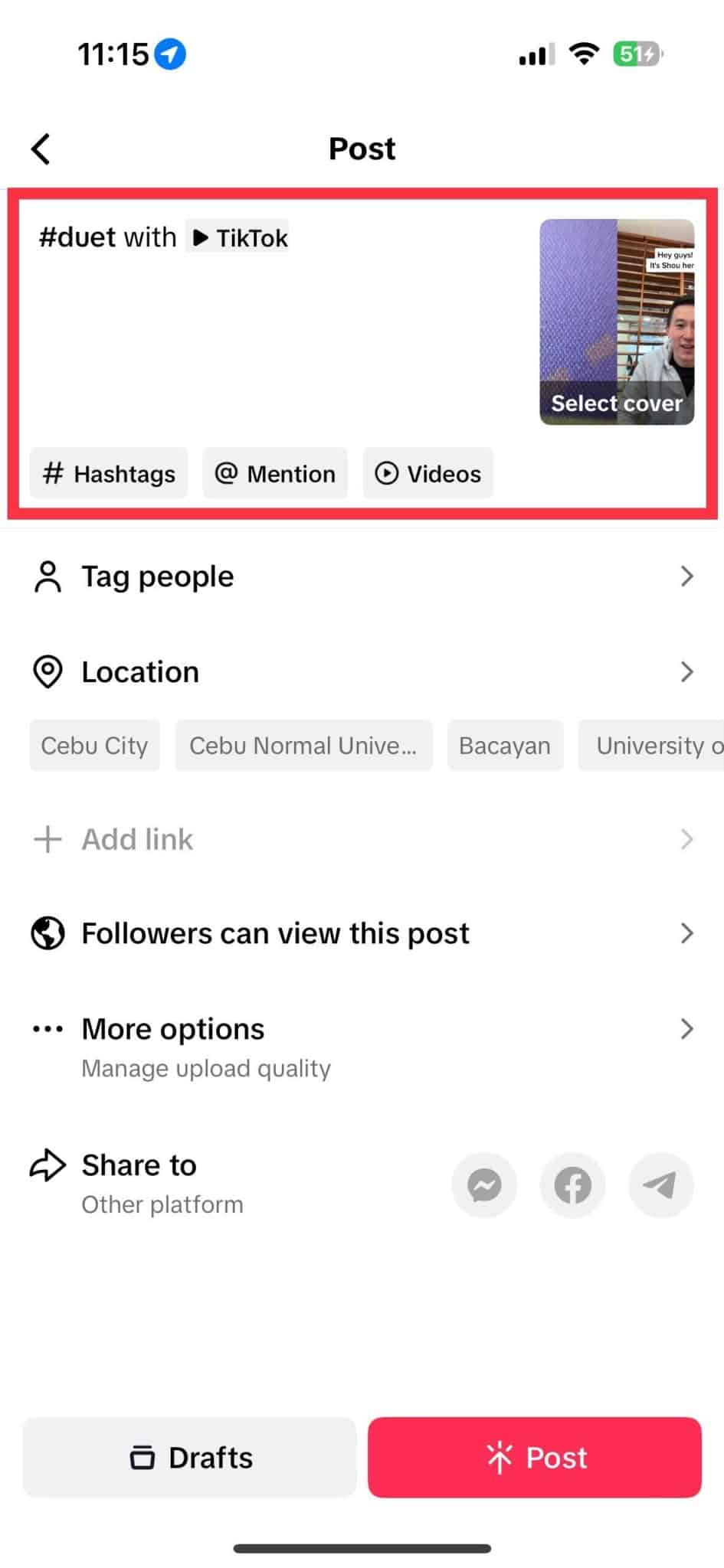Select the Bacayan location chip
This screenshot has width=724, height=1568.
click(505, 745)
